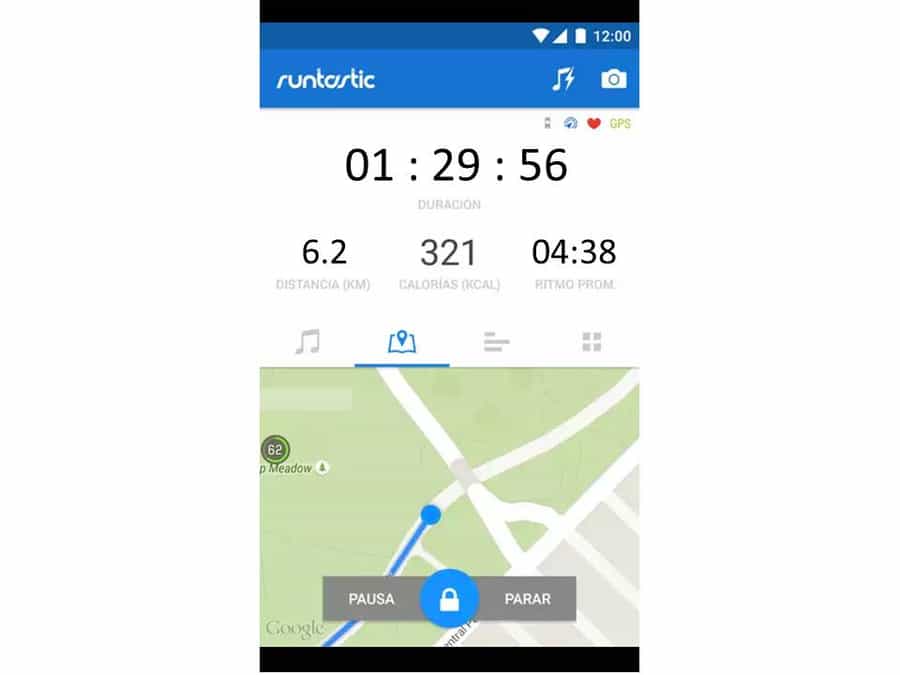
Task: Switch to the splits chart tab
Action: (496, 342)
